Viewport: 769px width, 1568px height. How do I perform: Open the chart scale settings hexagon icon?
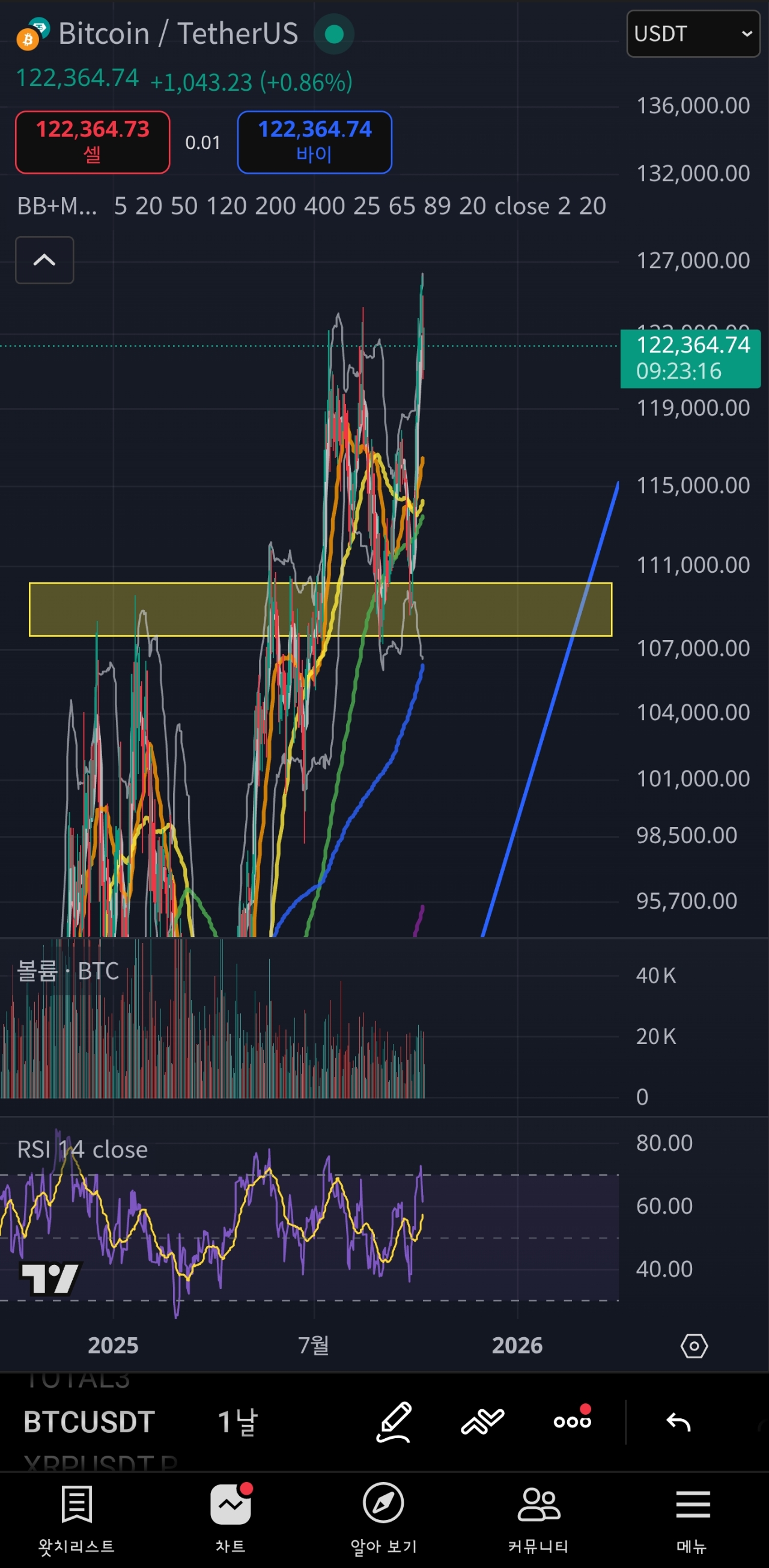point(693,1346)
